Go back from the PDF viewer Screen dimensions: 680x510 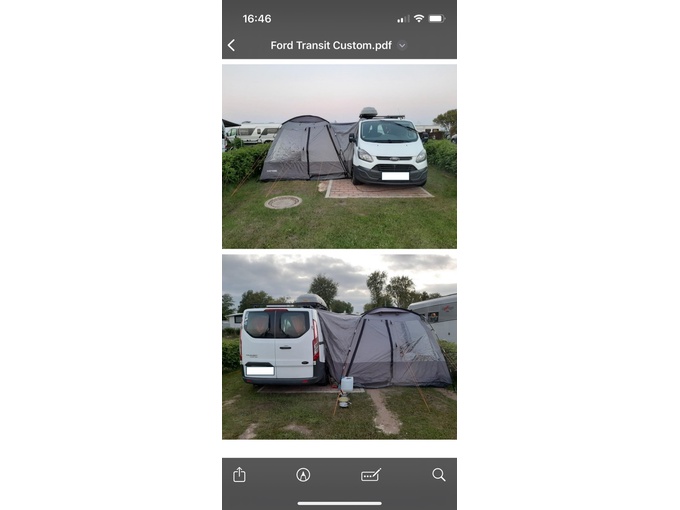(x=232, y=45)
